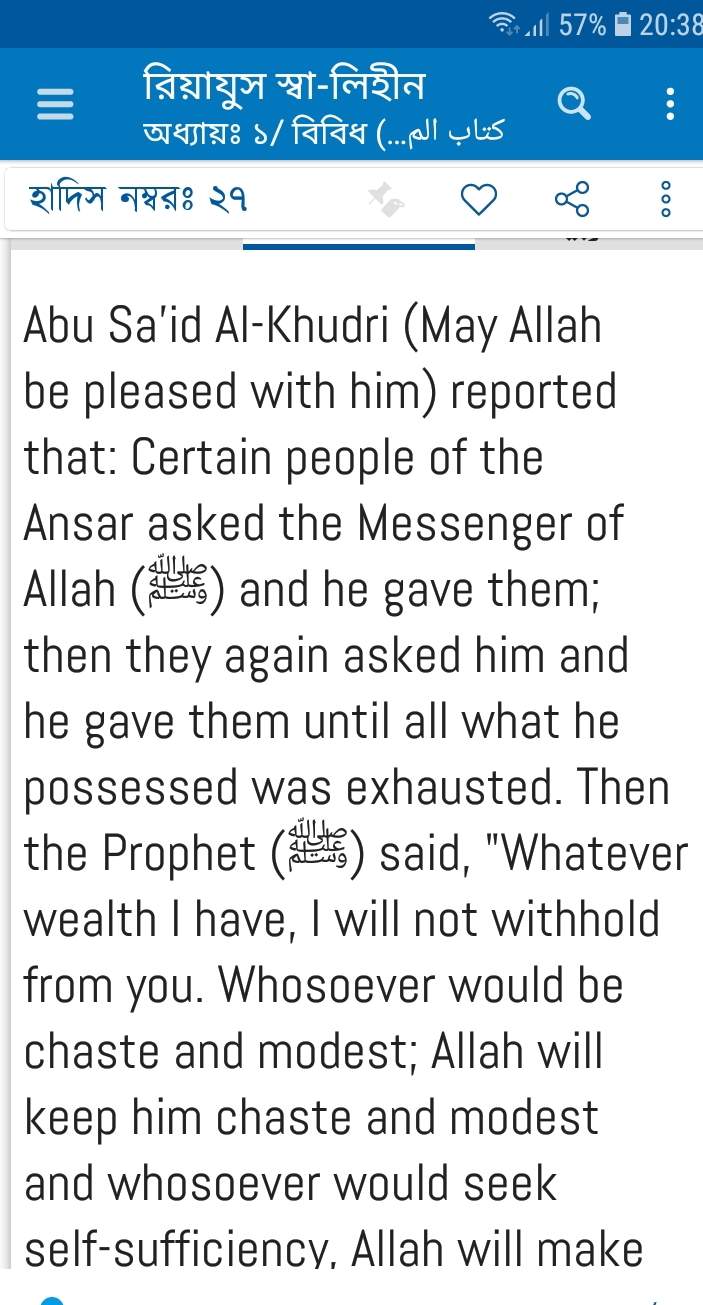Open the hamburger navigation drawer
The image size is (703, 1305).
pyautogui.click(x=56, y=105)
